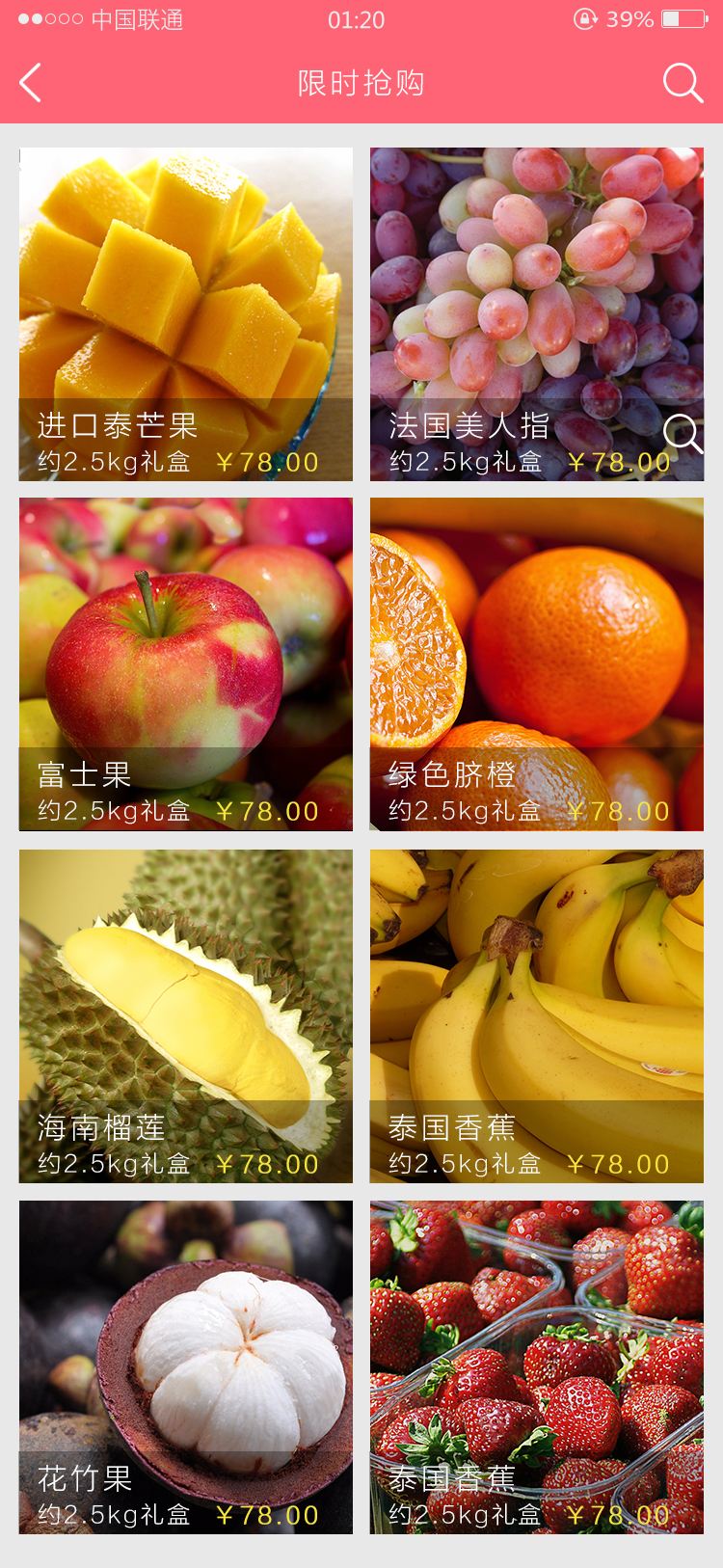Open the 海南榴莲 durian product
The image size is (723, 1568).
[186, 984]
